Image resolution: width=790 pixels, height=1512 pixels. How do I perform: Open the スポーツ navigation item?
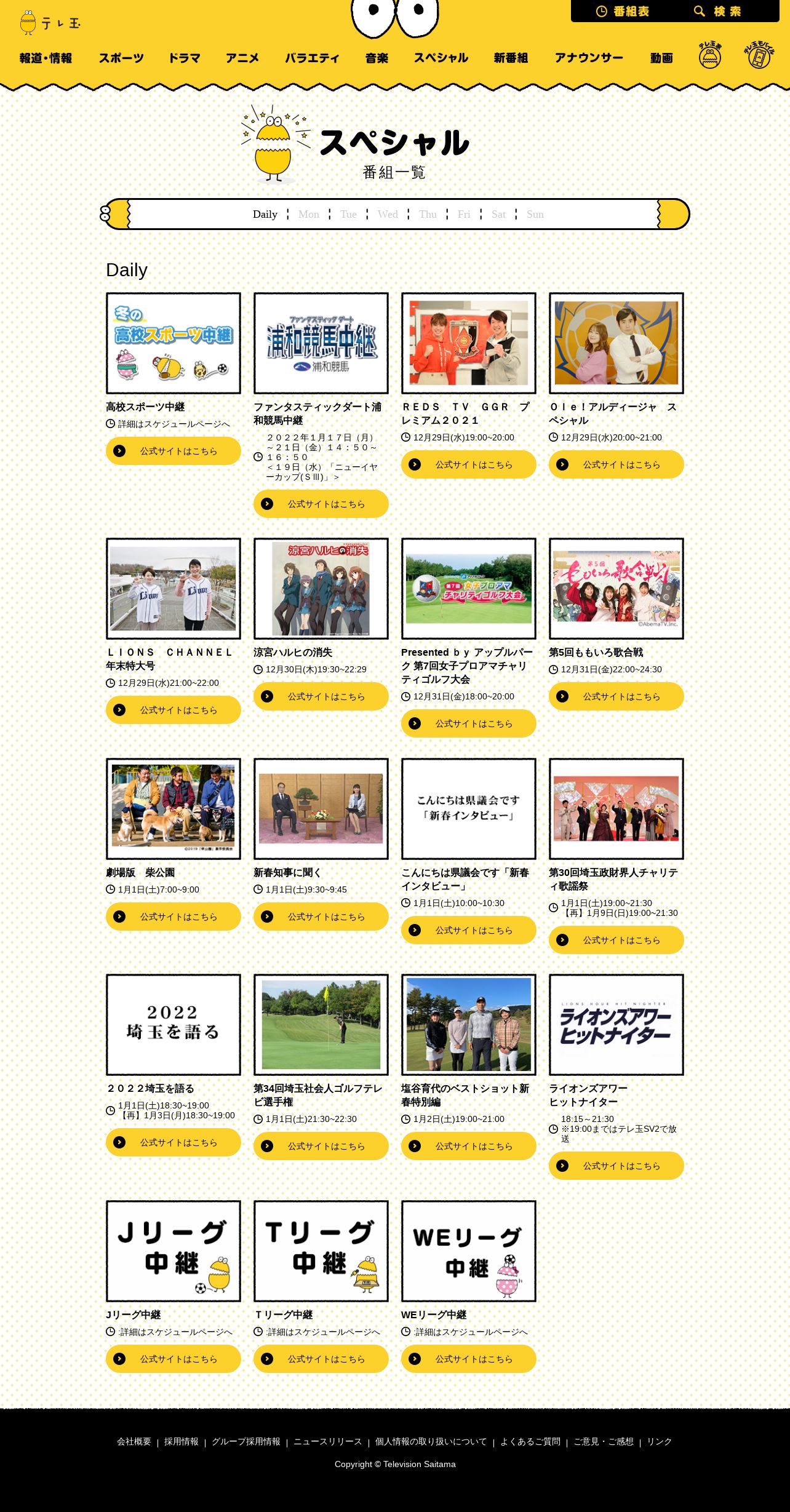tap(121, 58)
